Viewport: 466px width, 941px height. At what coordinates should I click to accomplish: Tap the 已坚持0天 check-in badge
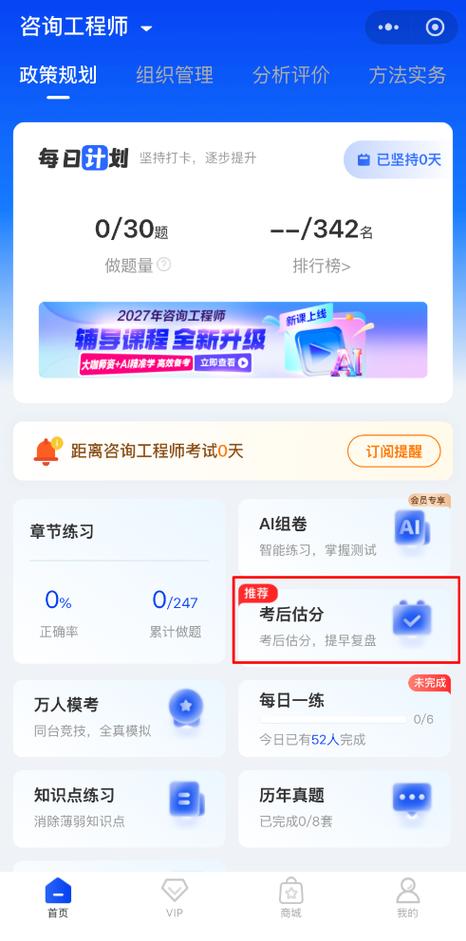click(398, 160)
